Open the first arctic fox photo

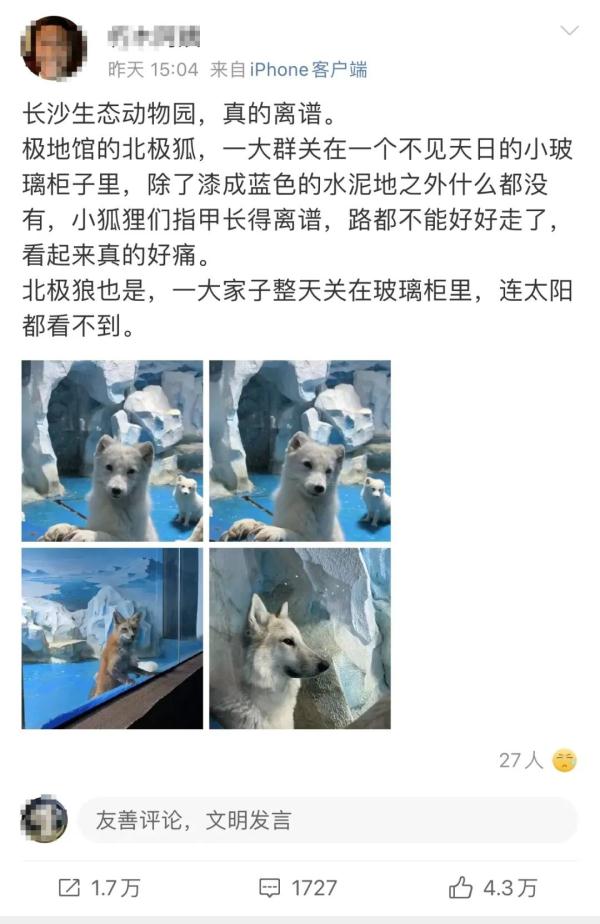point(112,451)
